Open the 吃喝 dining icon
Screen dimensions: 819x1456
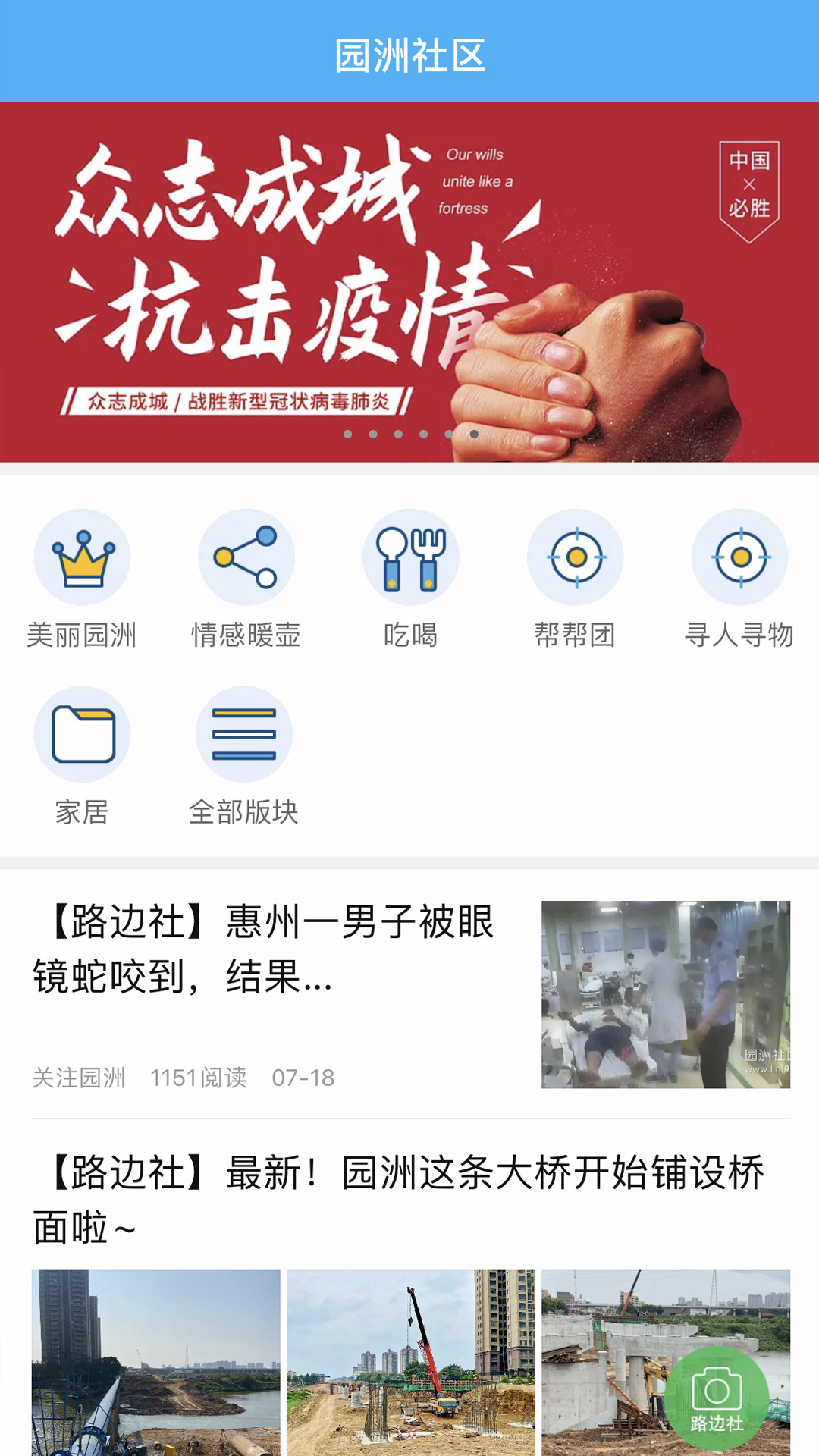(409, 556)
